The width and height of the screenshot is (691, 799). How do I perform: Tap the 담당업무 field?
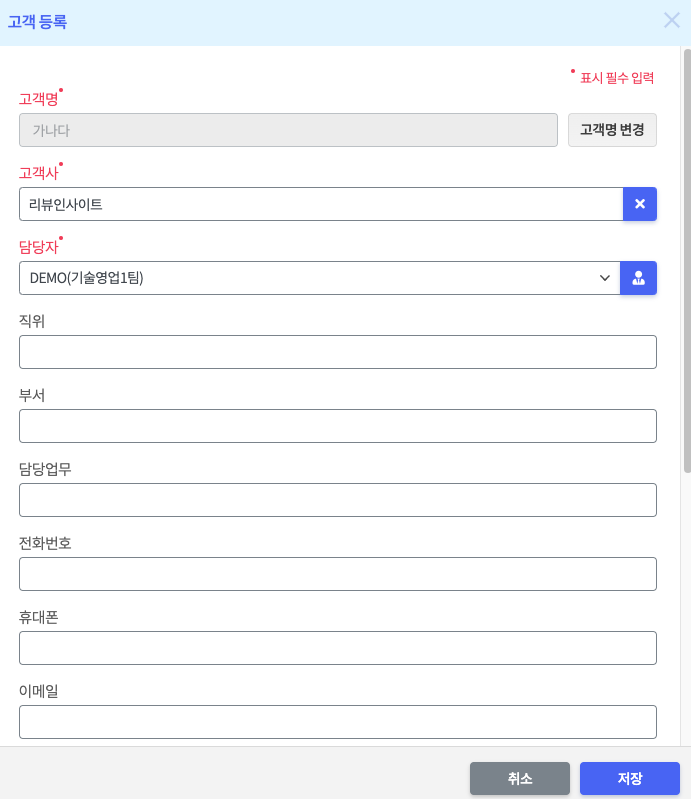point(337,500)
